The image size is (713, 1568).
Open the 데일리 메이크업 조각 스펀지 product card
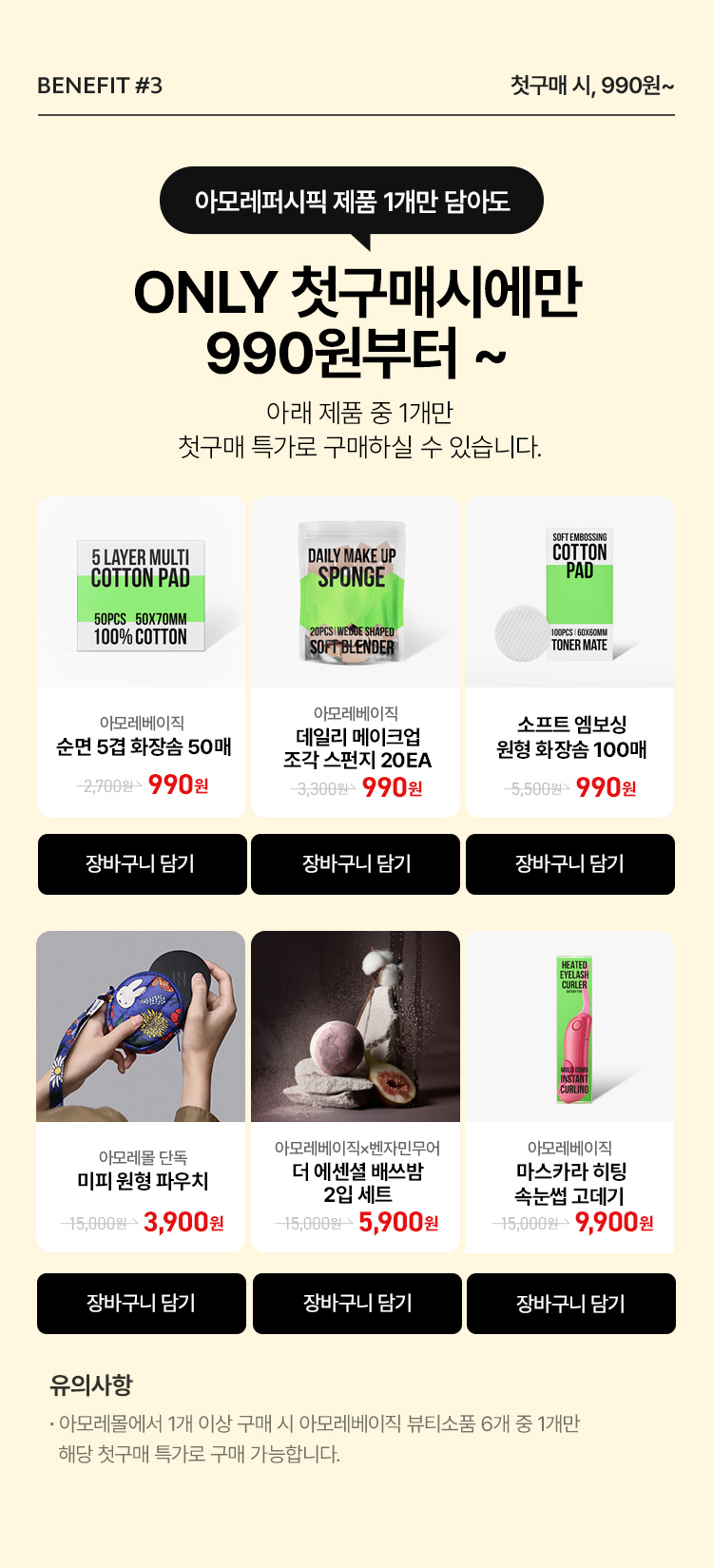(x=356, y=656)
